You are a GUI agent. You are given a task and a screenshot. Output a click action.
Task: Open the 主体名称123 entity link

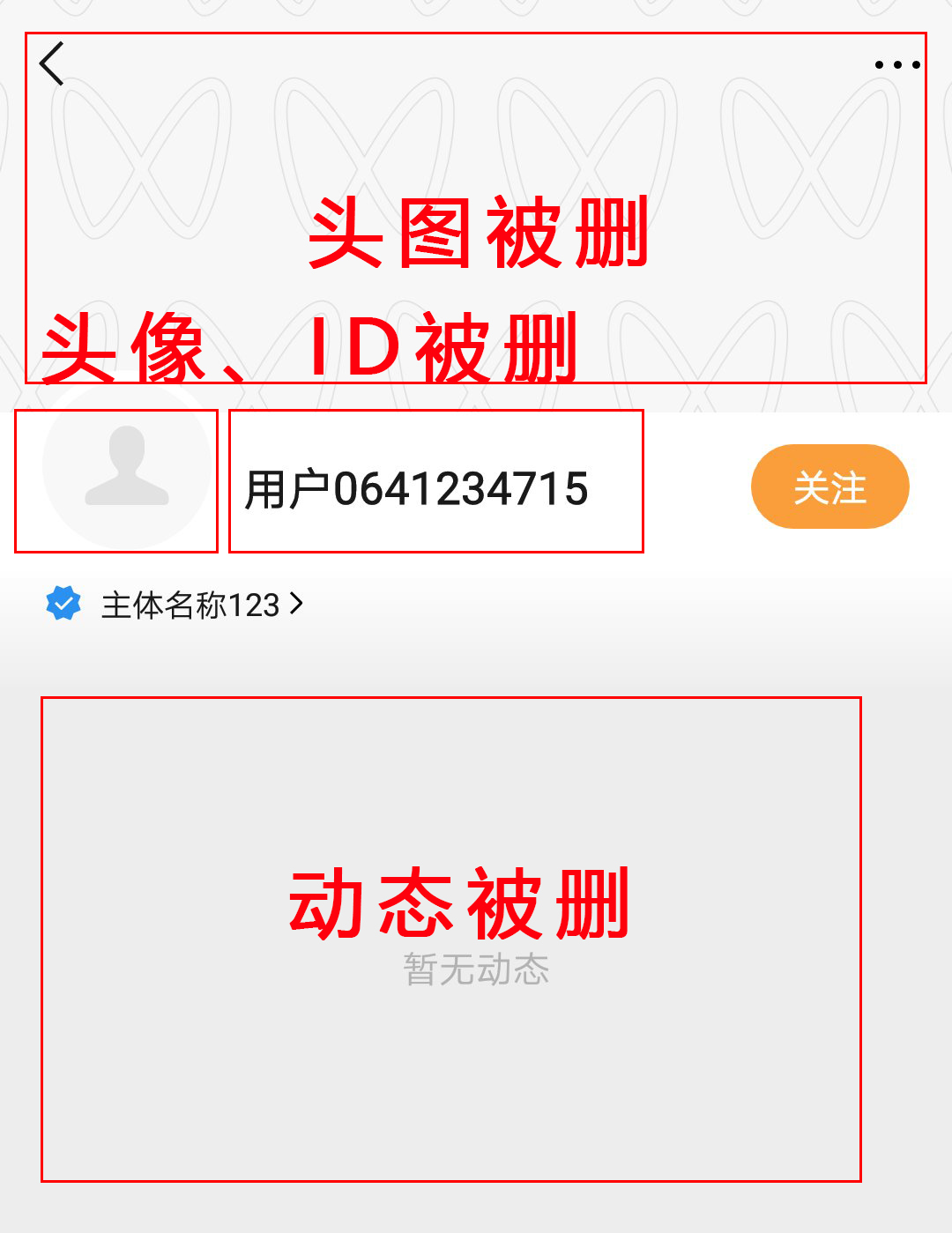tap(194, 602)
